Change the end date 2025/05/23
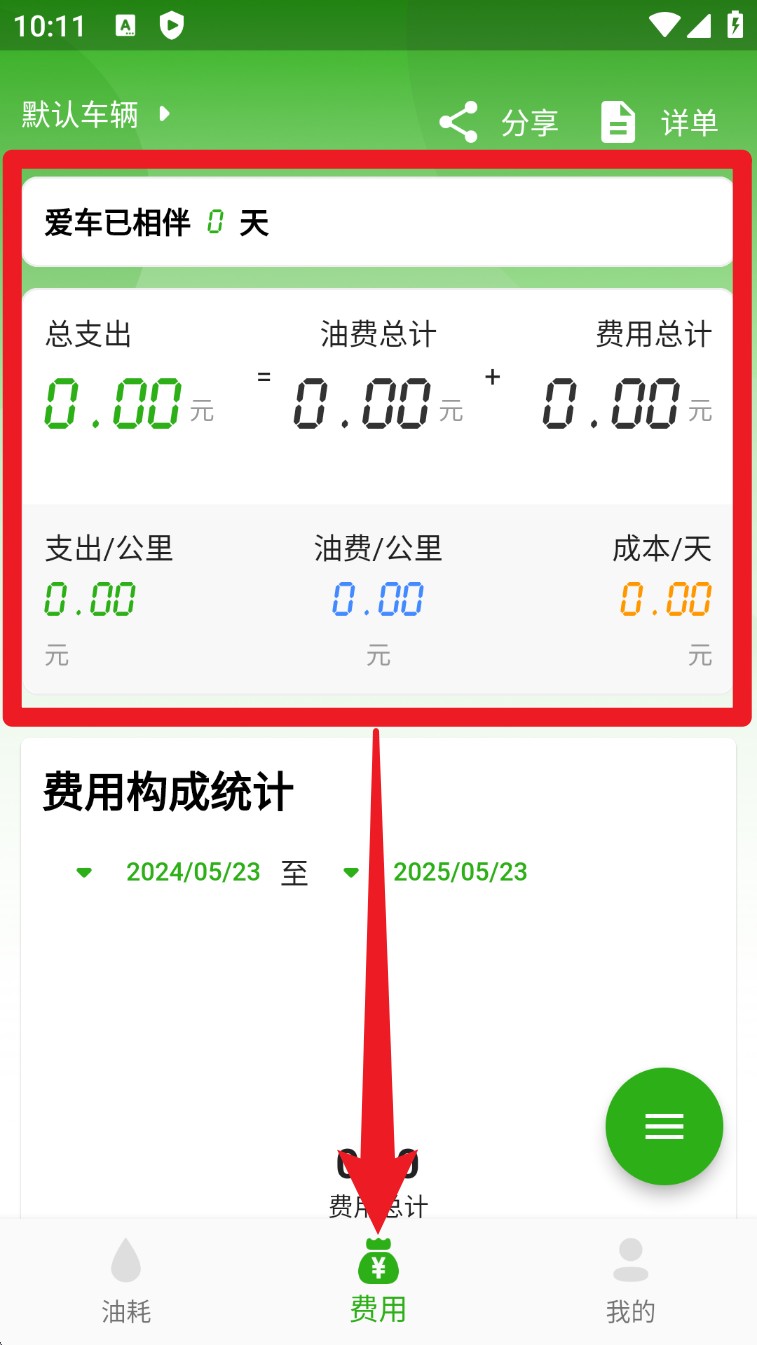Screen dimensions: 757x1345 click(435, 872)
